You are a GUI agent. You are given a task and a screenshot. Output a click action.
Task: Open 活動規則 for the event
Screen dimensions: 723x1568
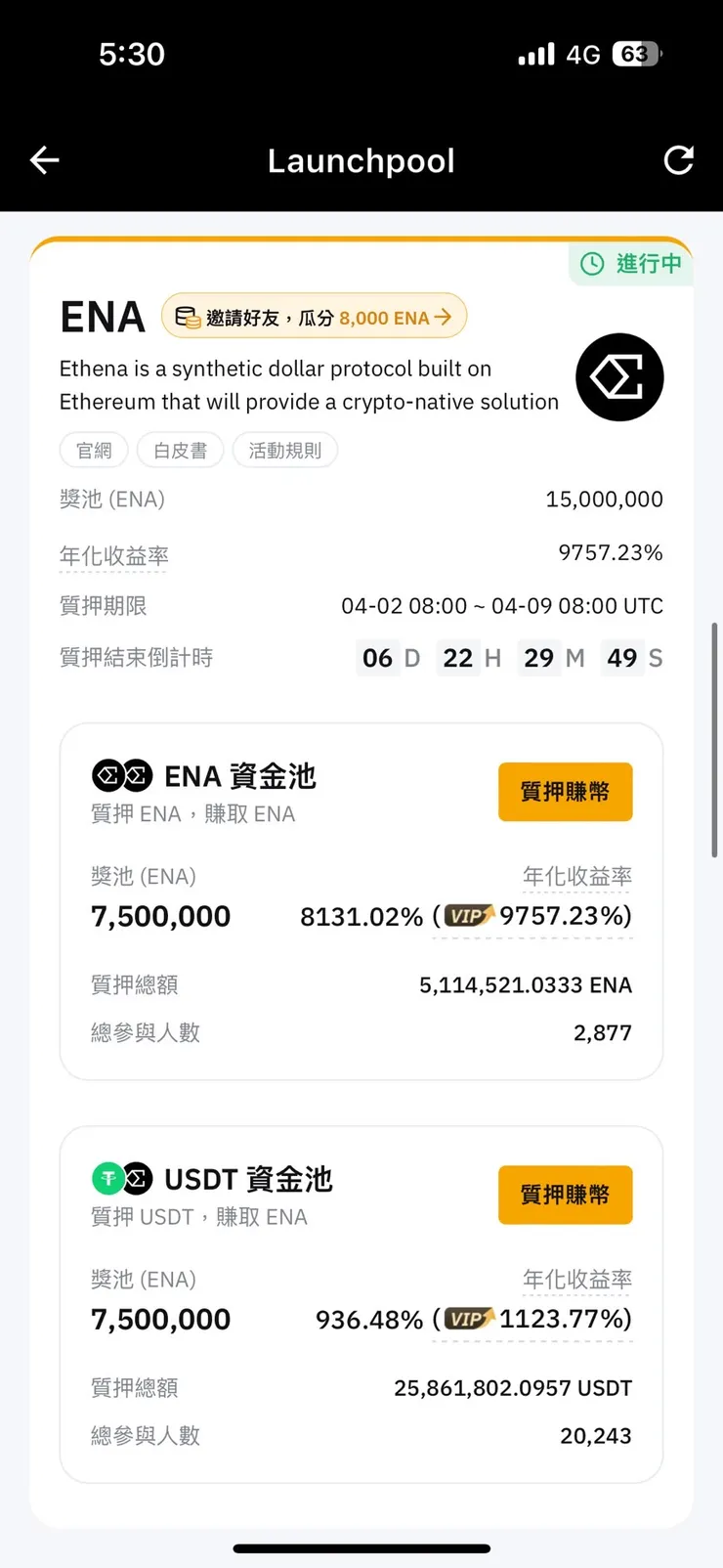click(x=284, y=450)
